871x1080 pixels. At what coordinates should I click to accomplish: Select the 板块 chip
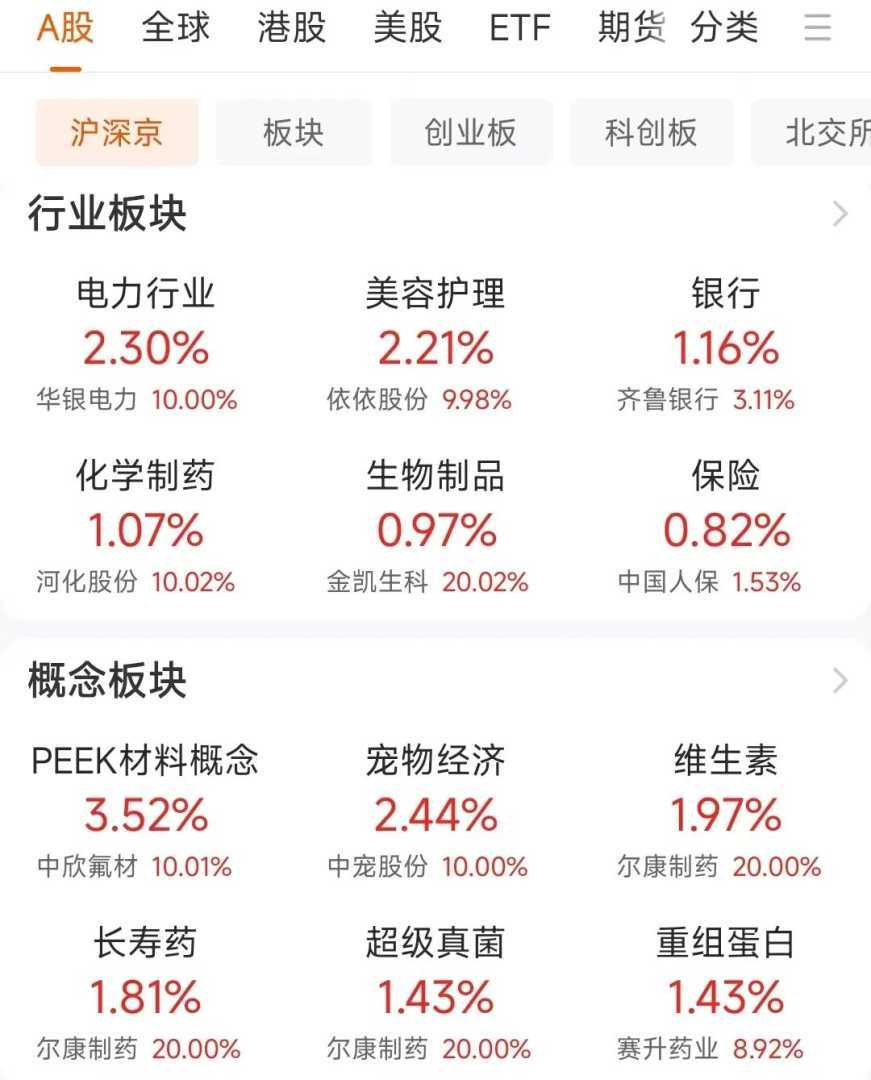tap(293, 133)
